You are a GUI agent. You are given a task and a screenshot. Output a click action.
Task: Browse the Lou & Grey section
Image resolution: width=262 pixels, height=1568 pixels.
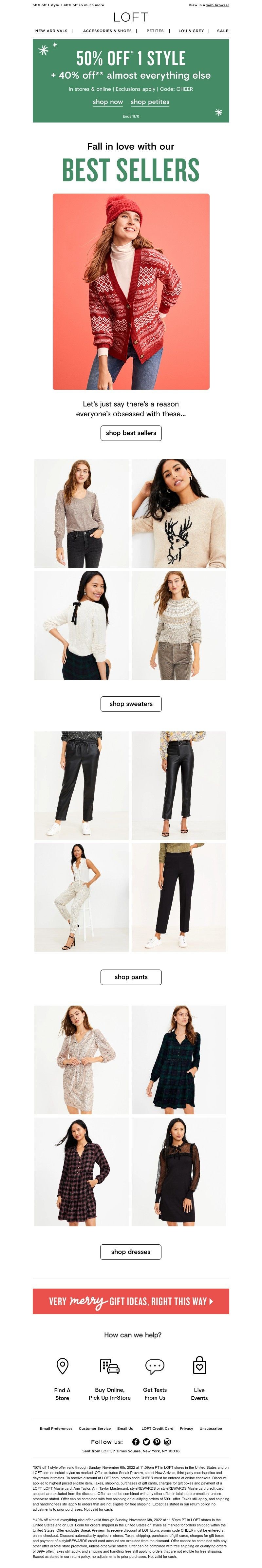(x=191, y=30)
